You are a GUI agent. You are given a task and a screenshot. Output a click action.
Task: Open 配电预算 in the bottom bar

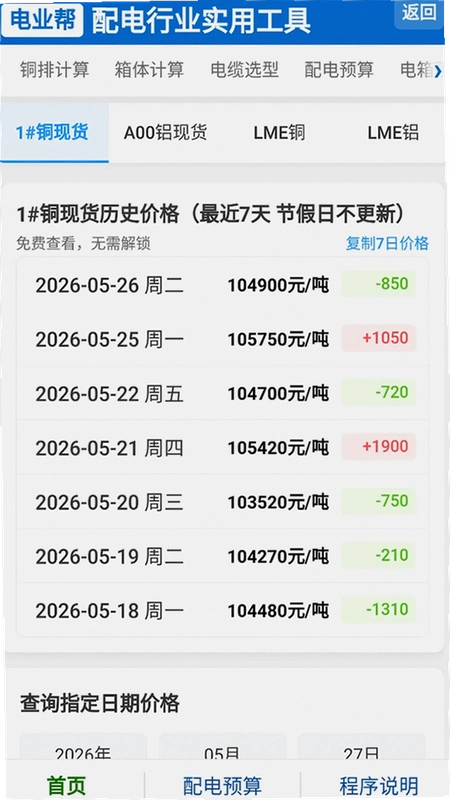222,785
